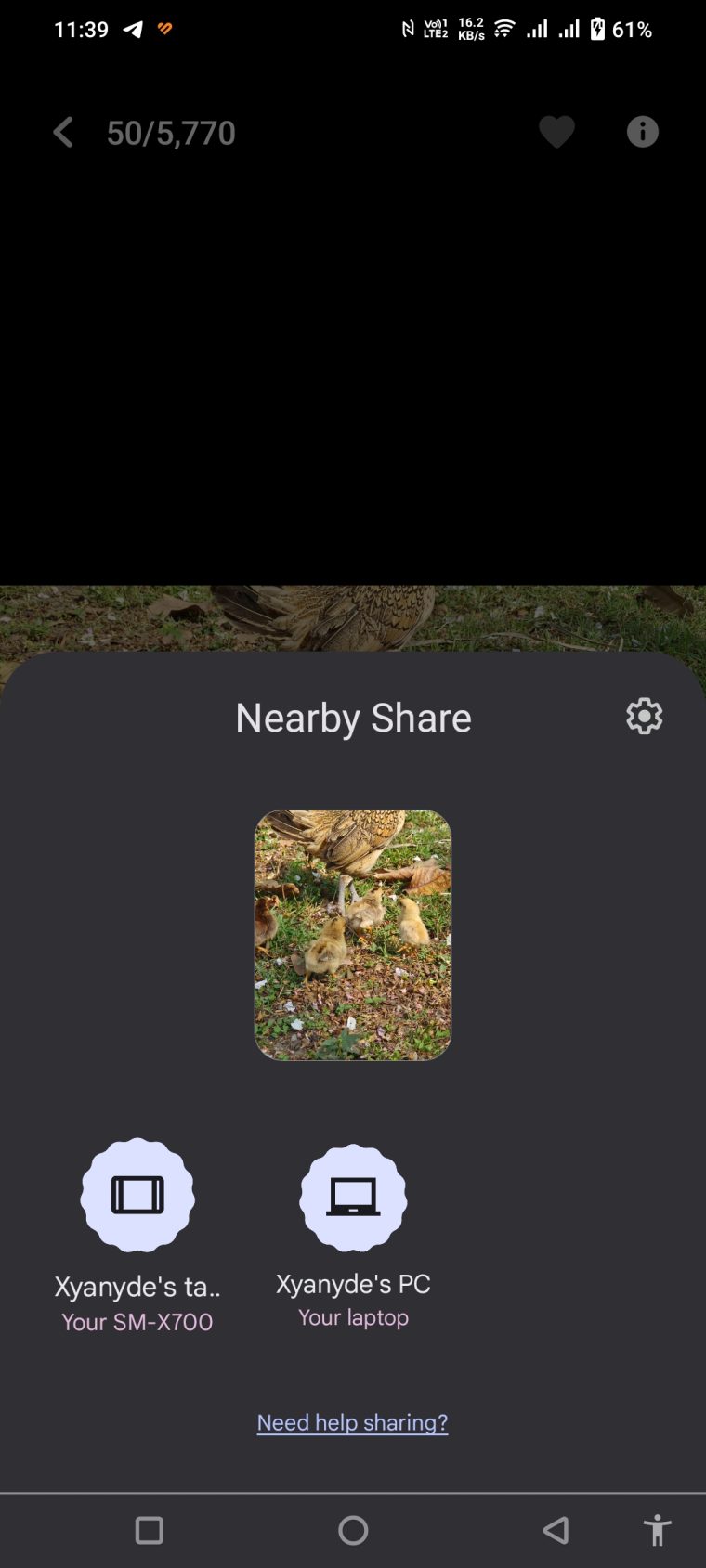Tap the system home button
706x1568 pixels.
coord(353,1530)
